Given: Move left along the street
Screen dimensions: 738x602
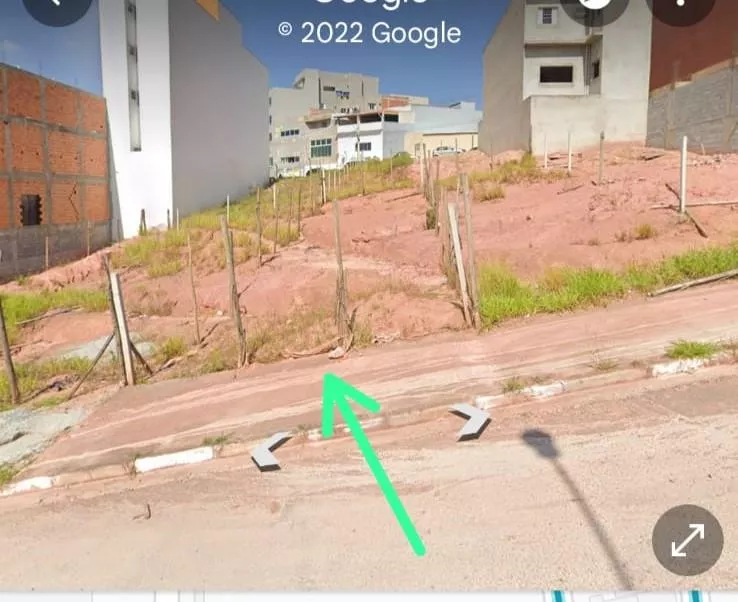Looking at the screenshot, I should click(271, 452).
